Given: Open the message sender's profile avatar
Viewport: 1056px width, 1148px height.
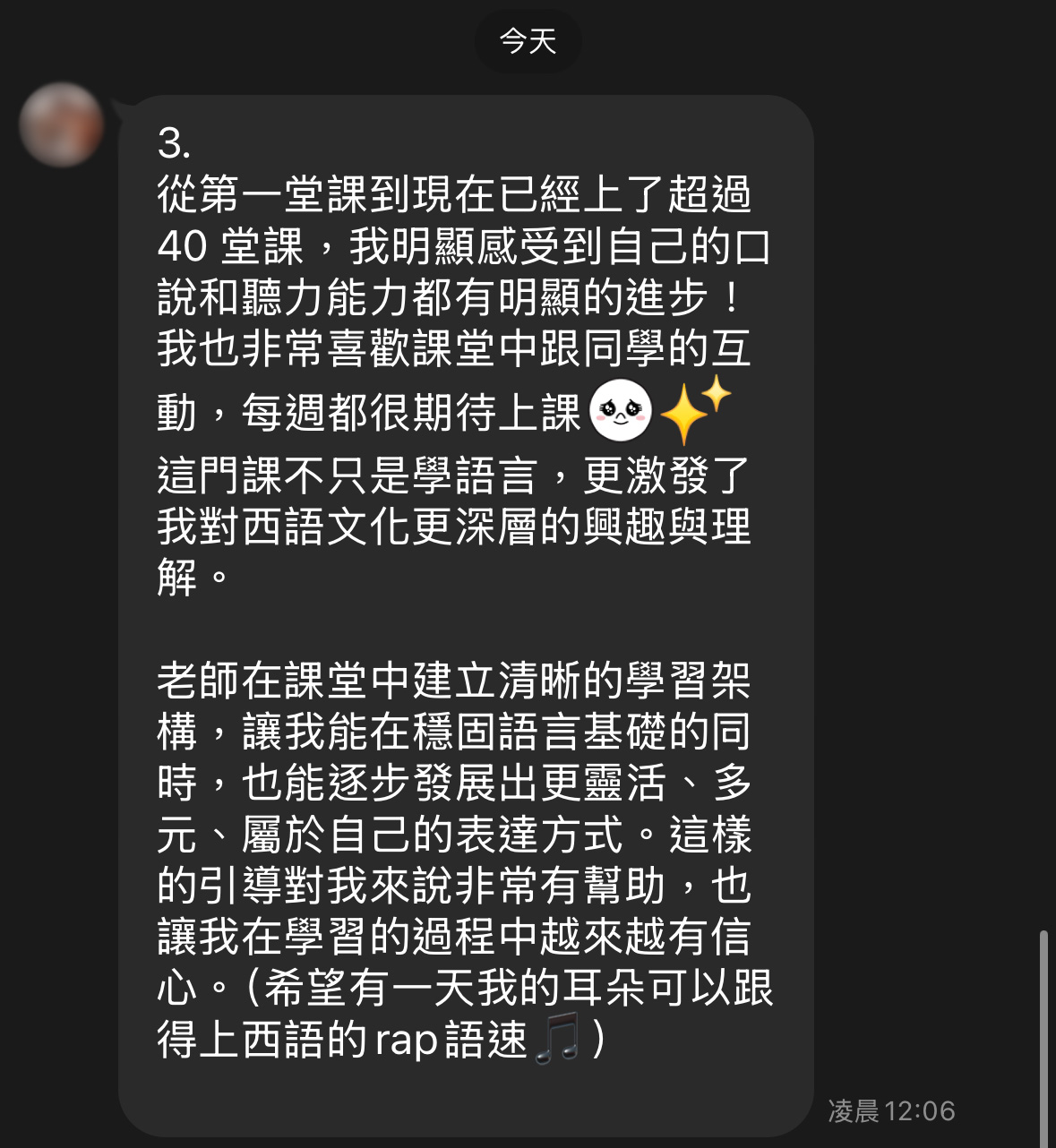Looking at the screenshot, I should tap(61, 124).
